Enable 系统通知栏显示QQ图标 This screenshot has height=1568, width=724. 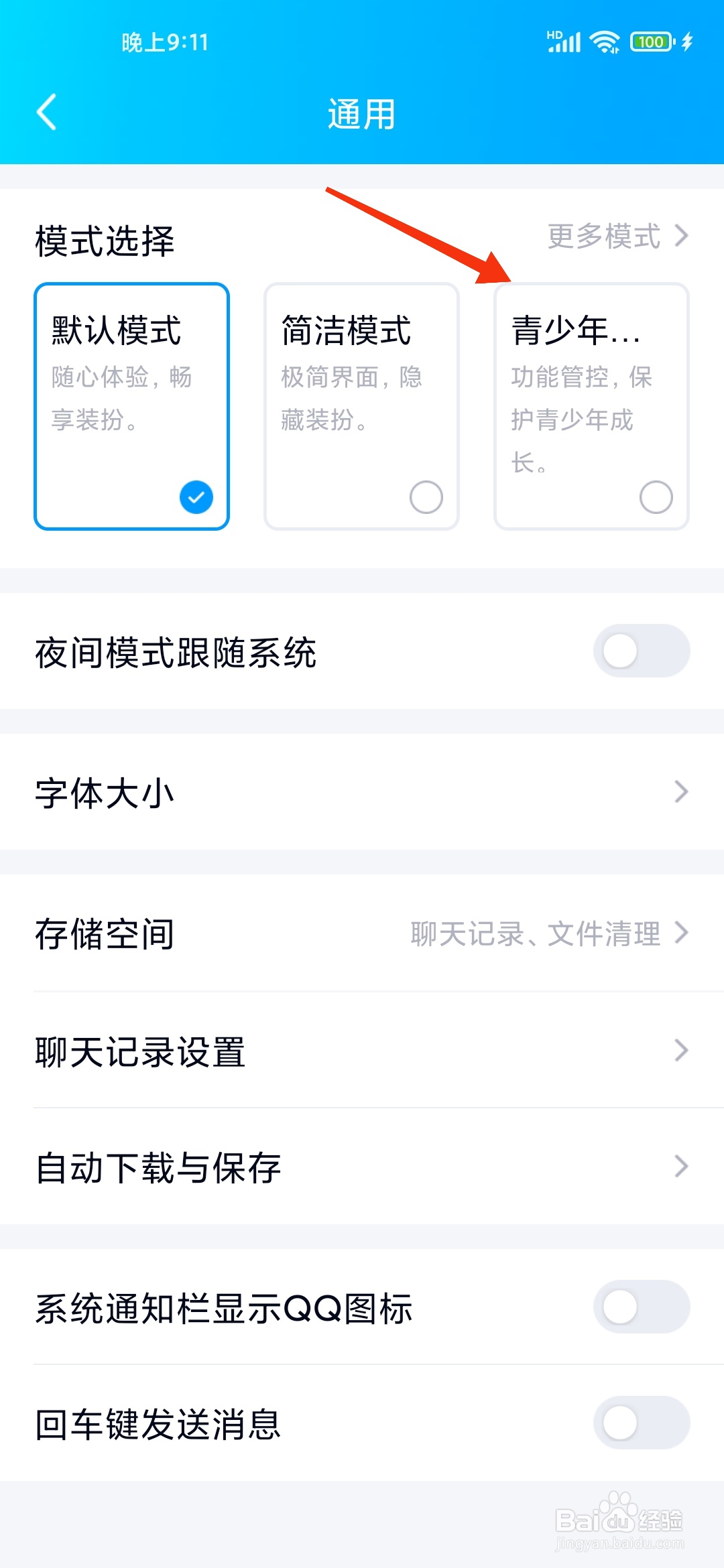pos(641,1307)
